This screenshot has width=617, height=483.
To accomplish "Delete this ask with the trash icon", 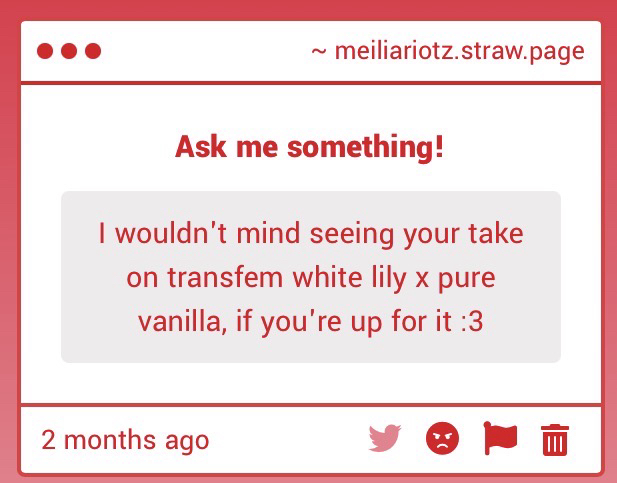I will coord(556,440).
